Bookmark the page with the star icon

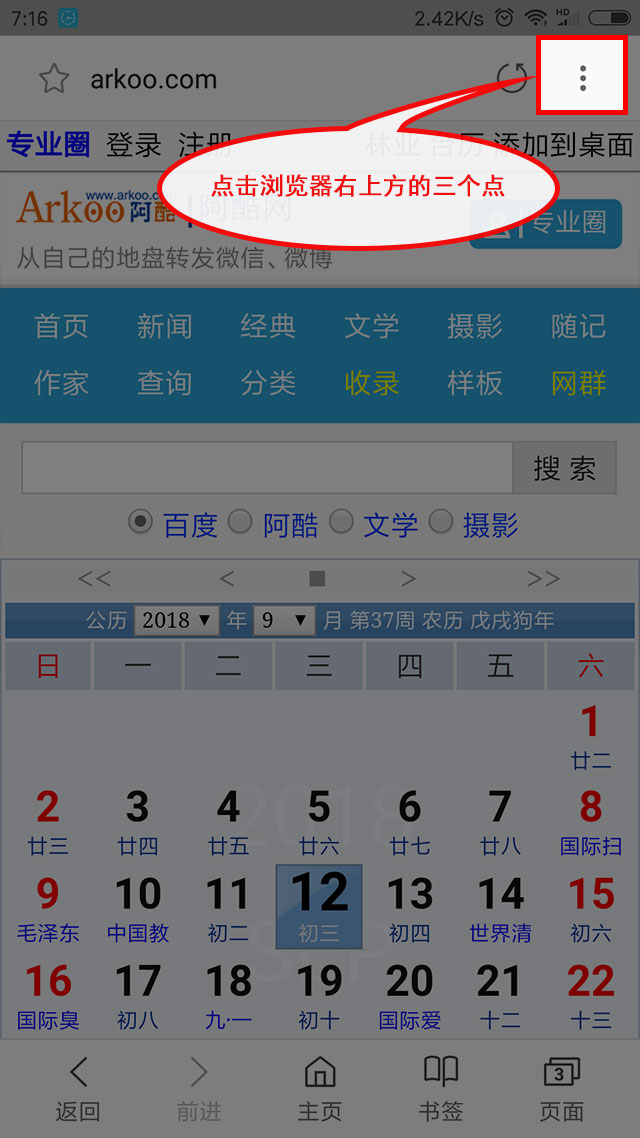click(53, 80)
